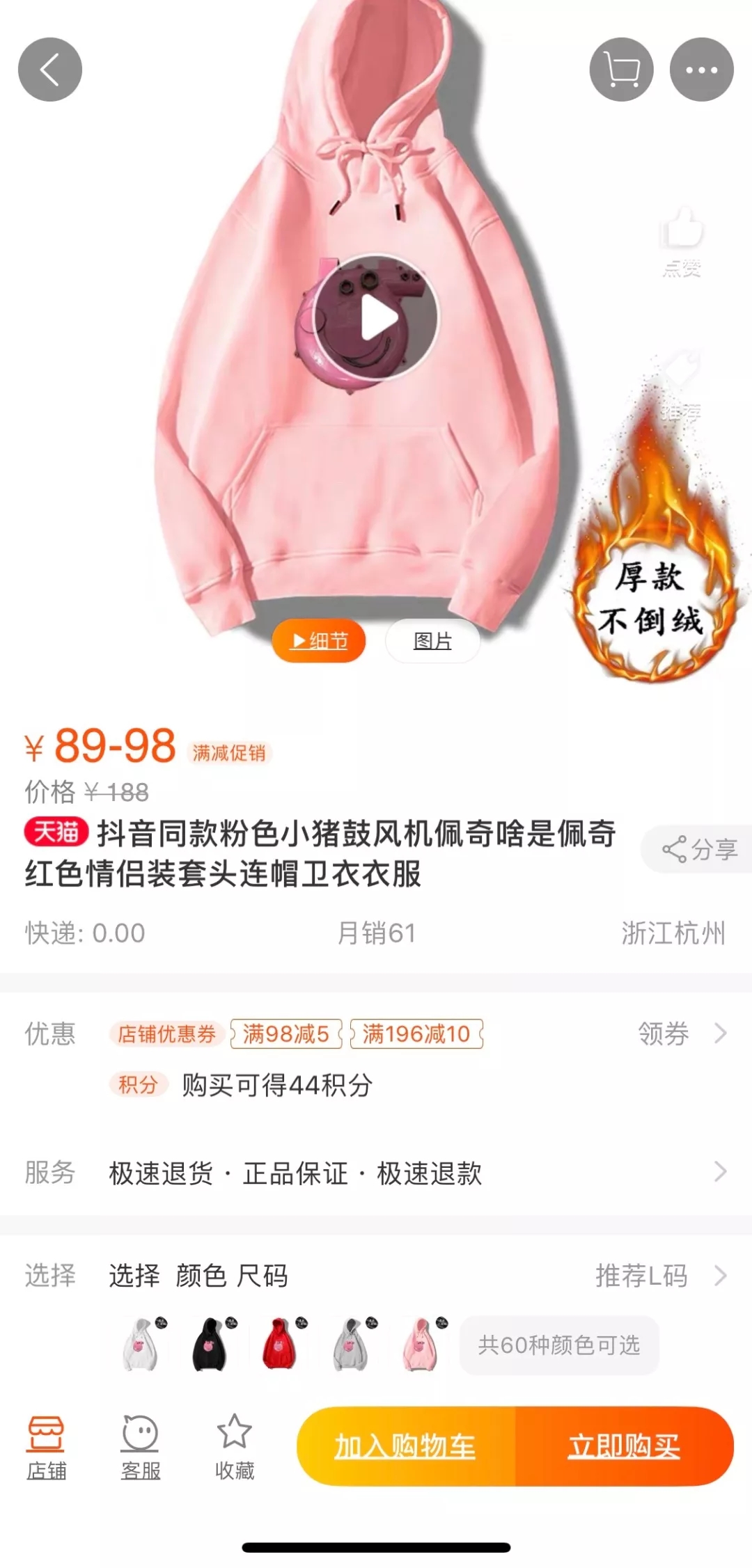Switch to the 细节 video tab
752x1568 pixels.
[x=319, y=640]
